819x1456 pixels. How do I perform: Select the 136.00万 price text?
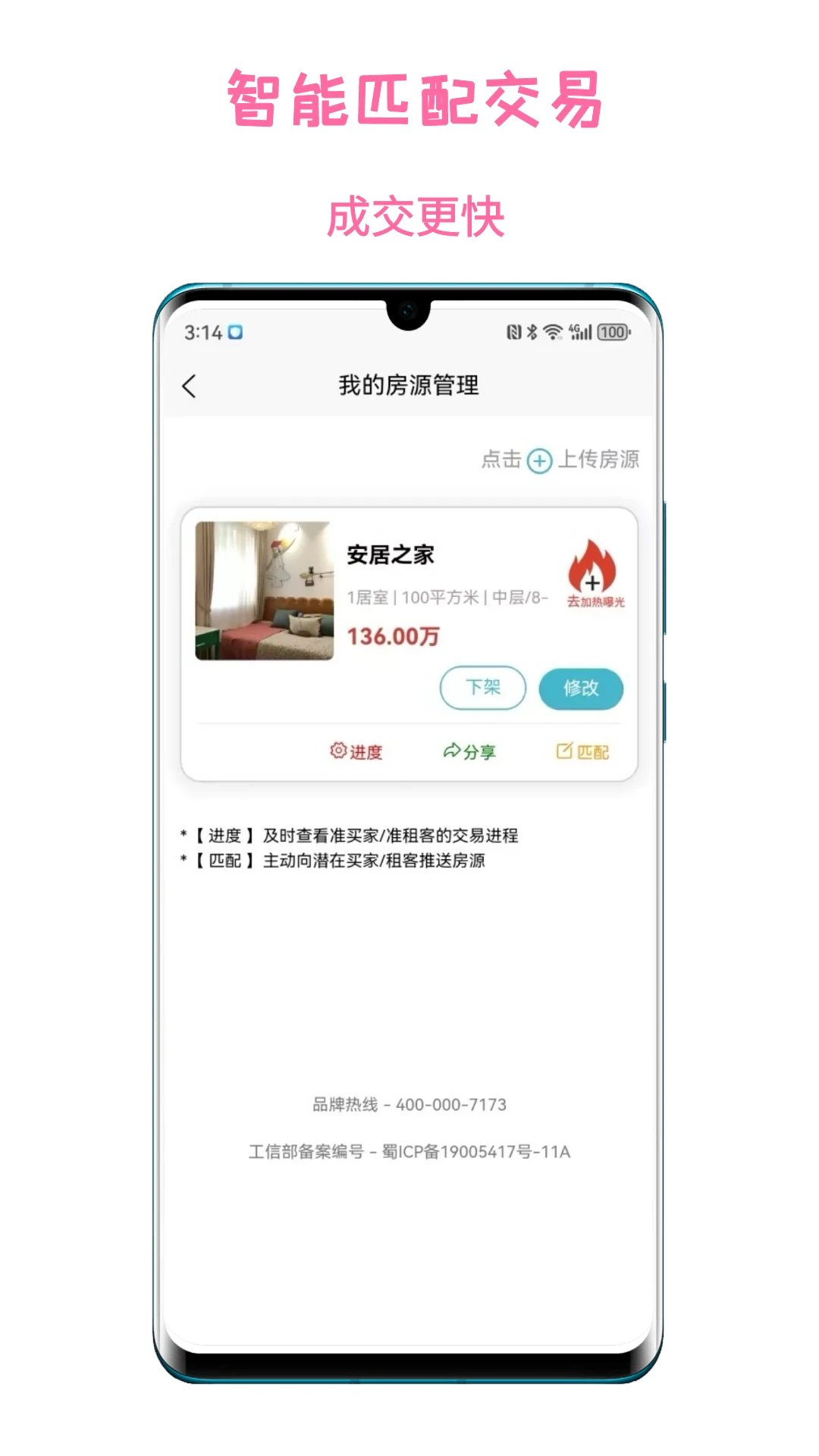click(394, 635)
